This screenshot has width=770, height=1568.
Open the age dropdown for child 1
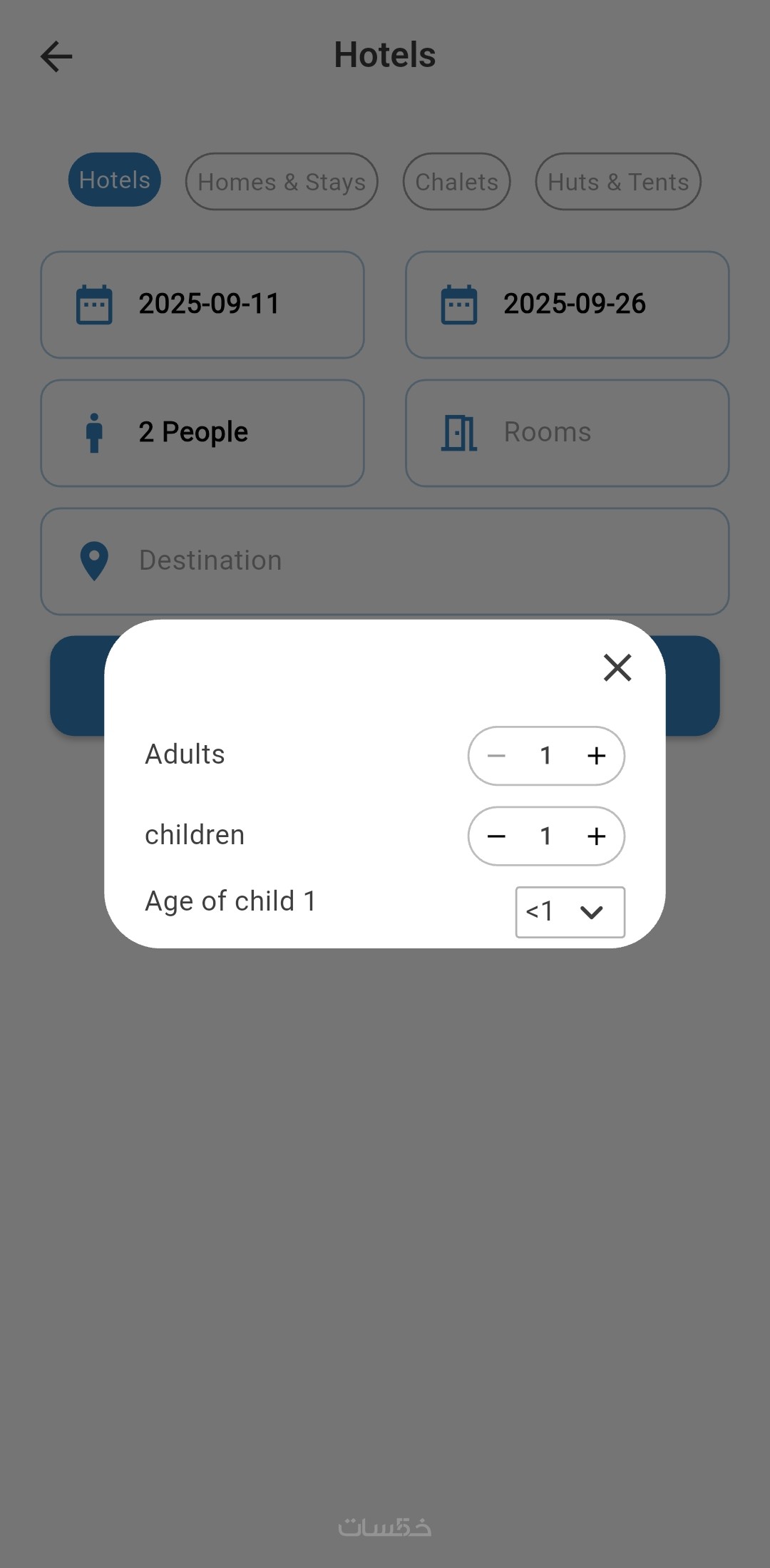570,912
